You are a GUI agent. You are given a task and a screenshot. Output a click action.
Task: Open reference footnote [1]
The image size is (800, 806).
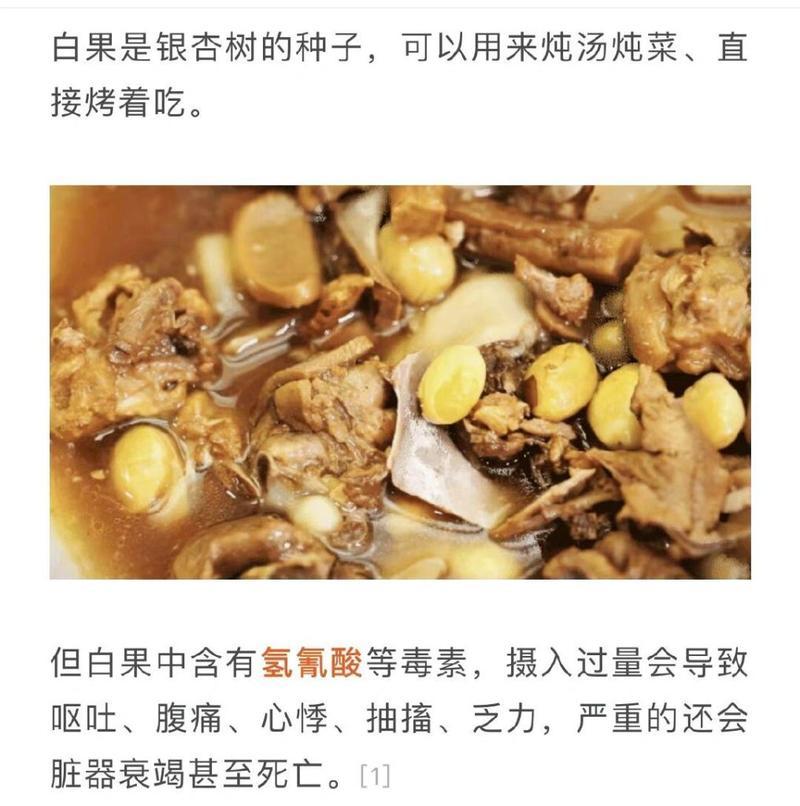(x=375, y=775)
